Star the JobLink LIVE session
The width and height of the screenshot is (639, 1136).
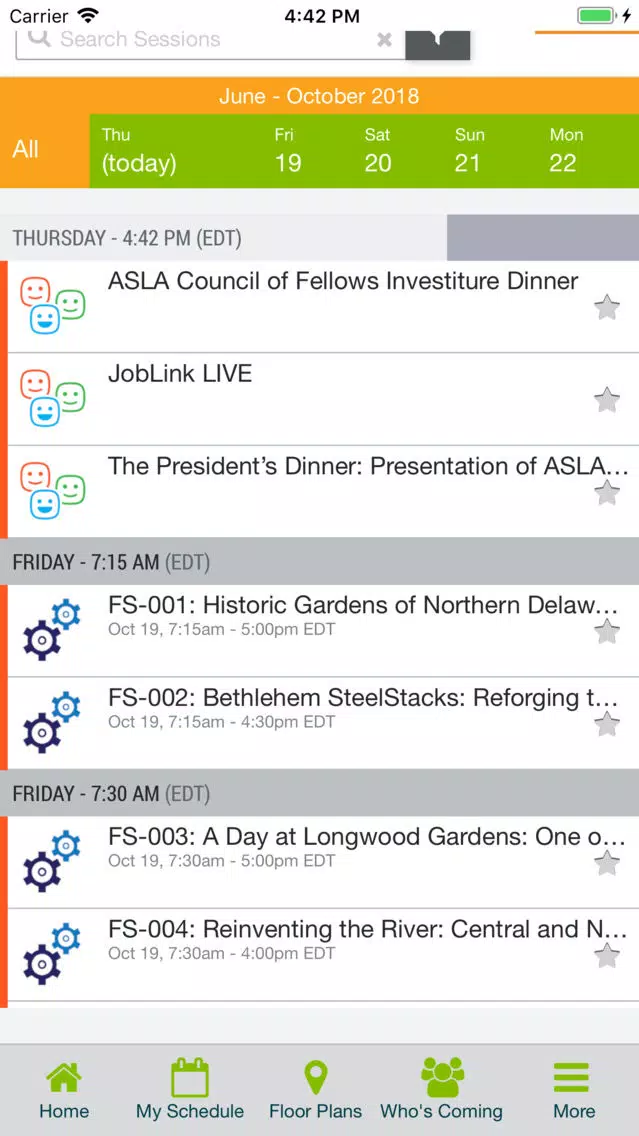tap(607, 400)
